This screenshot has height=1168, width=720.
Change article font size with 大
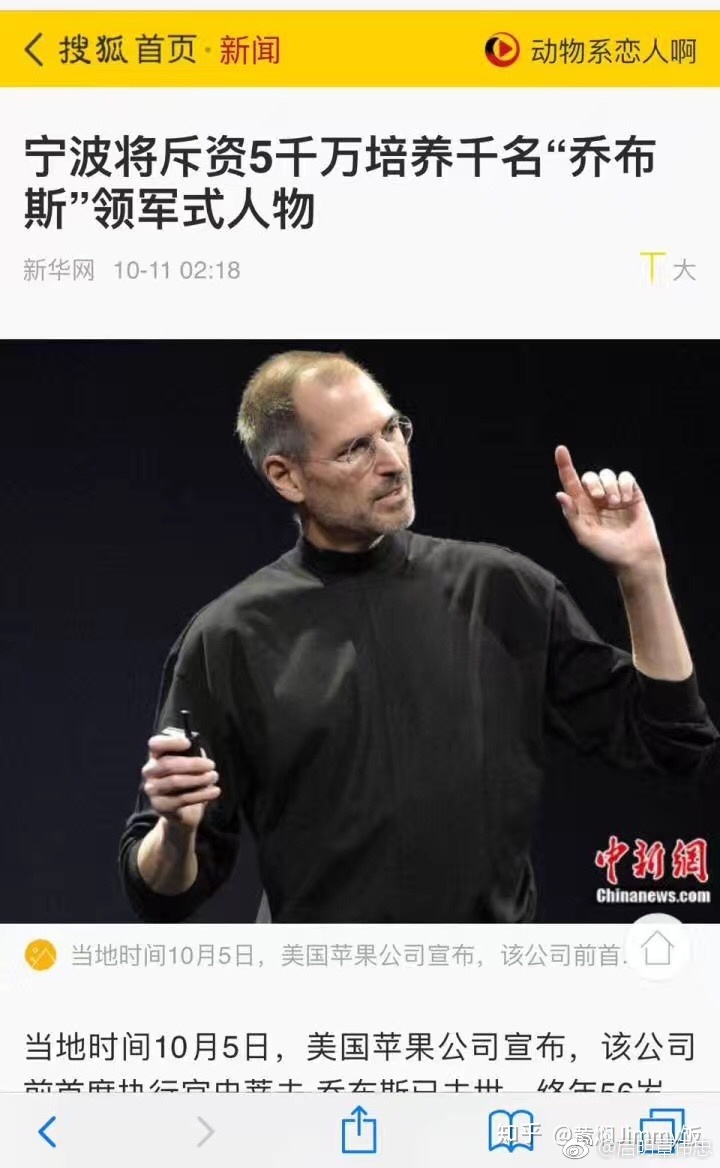(x=668, y=269)
